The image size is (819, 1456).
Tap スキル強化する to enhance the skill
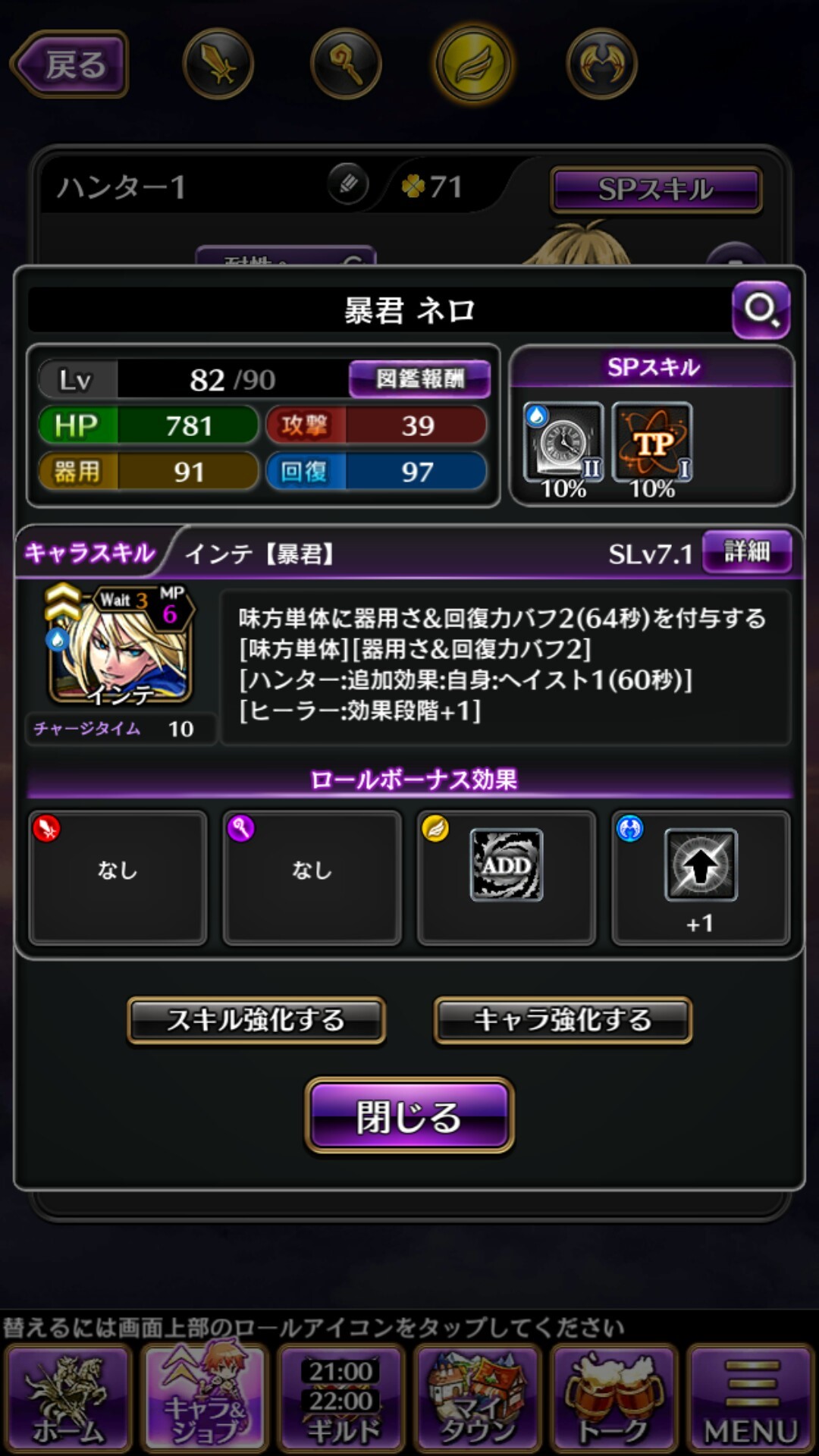pos(256,1020)
